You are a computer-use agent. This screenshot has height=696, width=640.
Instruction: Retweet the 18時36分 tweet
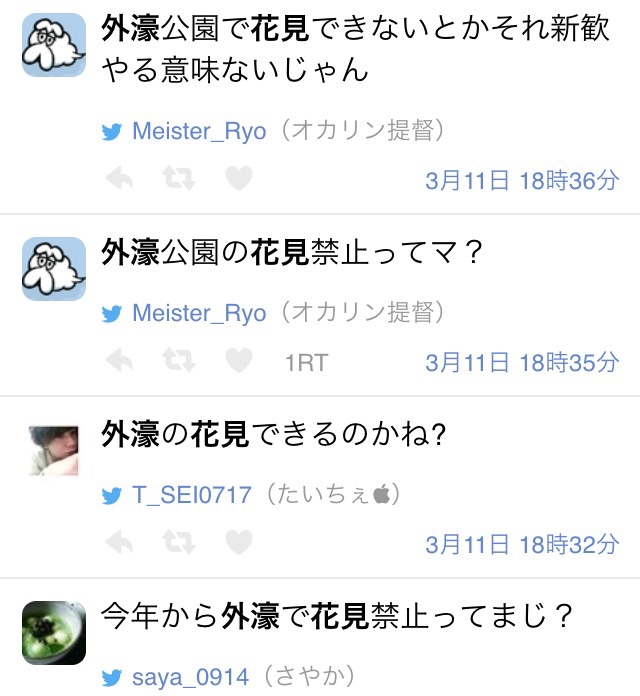tap(179, 179)
